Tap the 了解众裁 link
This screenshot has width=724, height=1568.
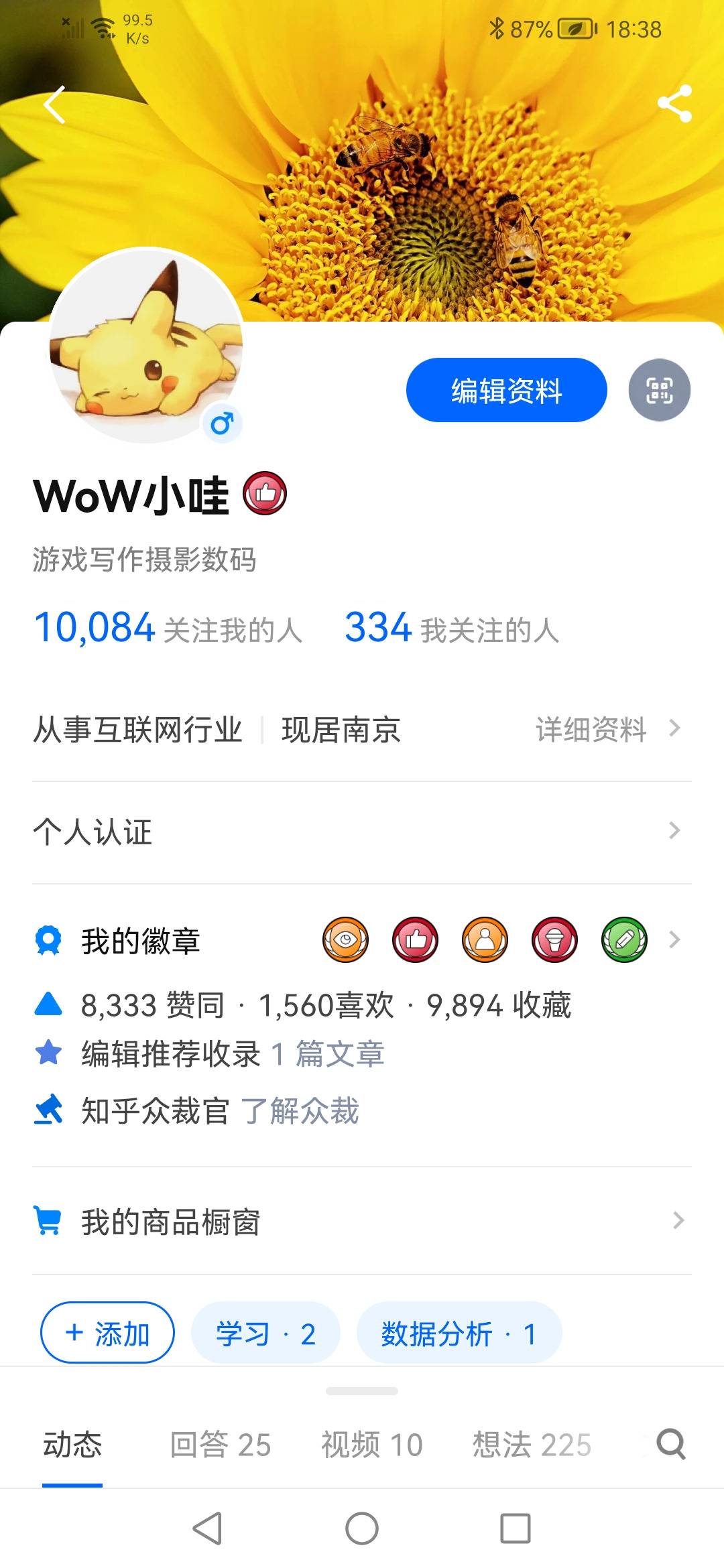tap(300, 1111)
